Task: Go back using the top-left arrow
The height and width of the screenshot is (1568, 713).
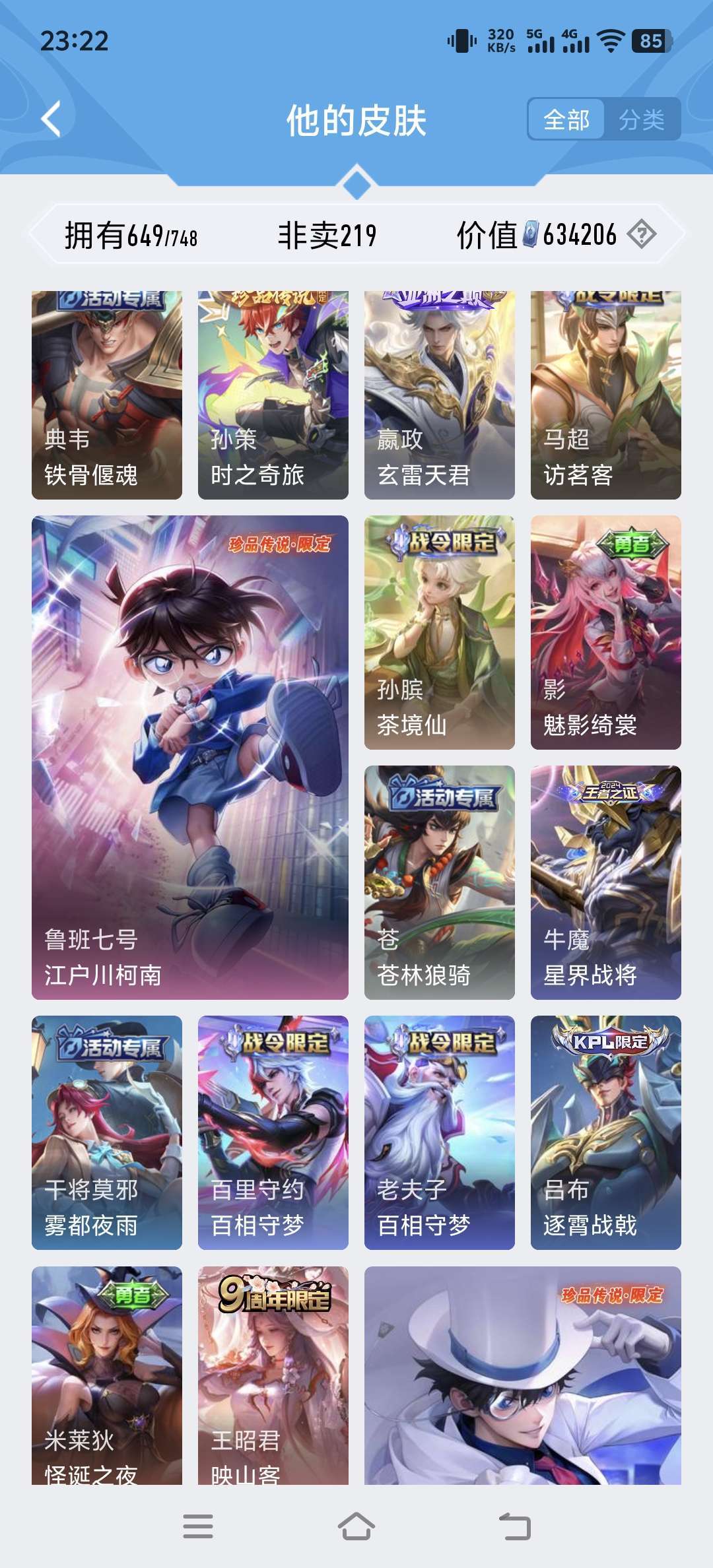Action: (51, 119)
